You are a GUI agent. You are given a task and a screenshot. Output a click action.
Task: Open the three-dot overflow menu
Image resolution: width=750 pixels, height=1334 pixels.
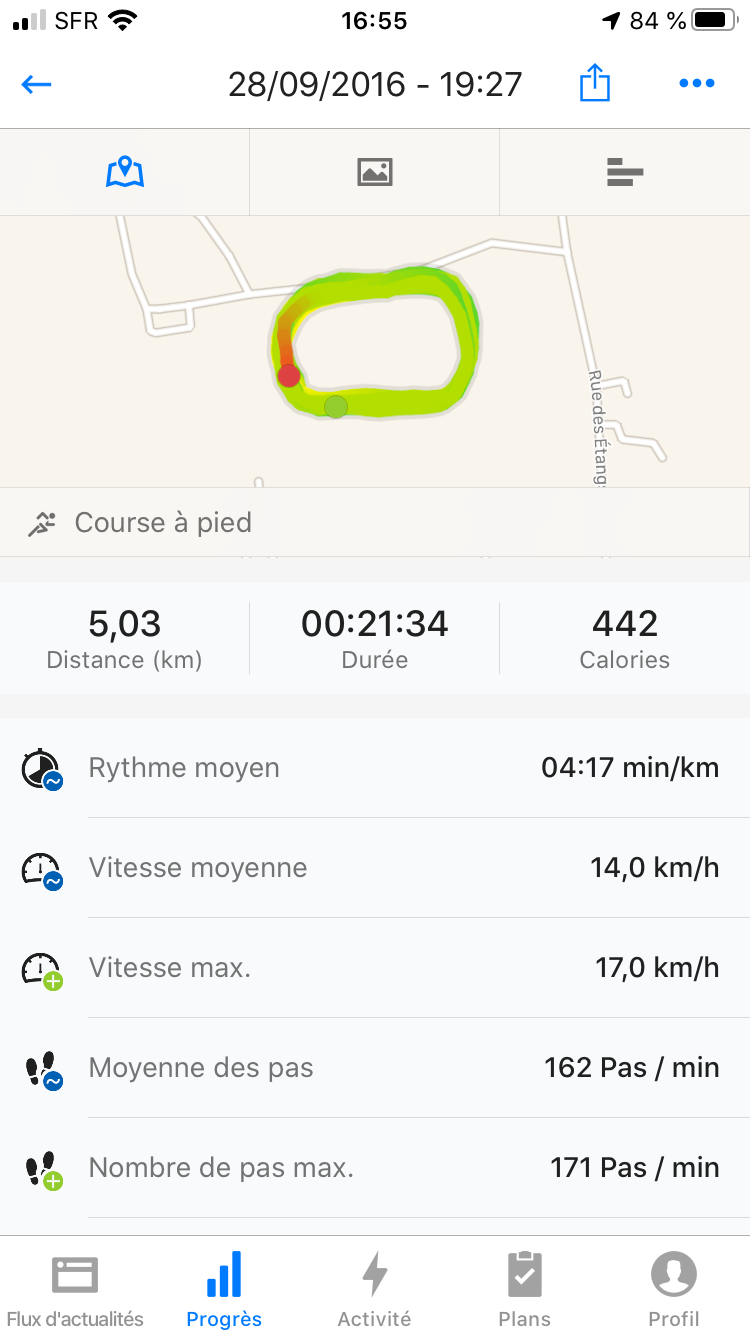click(x=696, y=83)
